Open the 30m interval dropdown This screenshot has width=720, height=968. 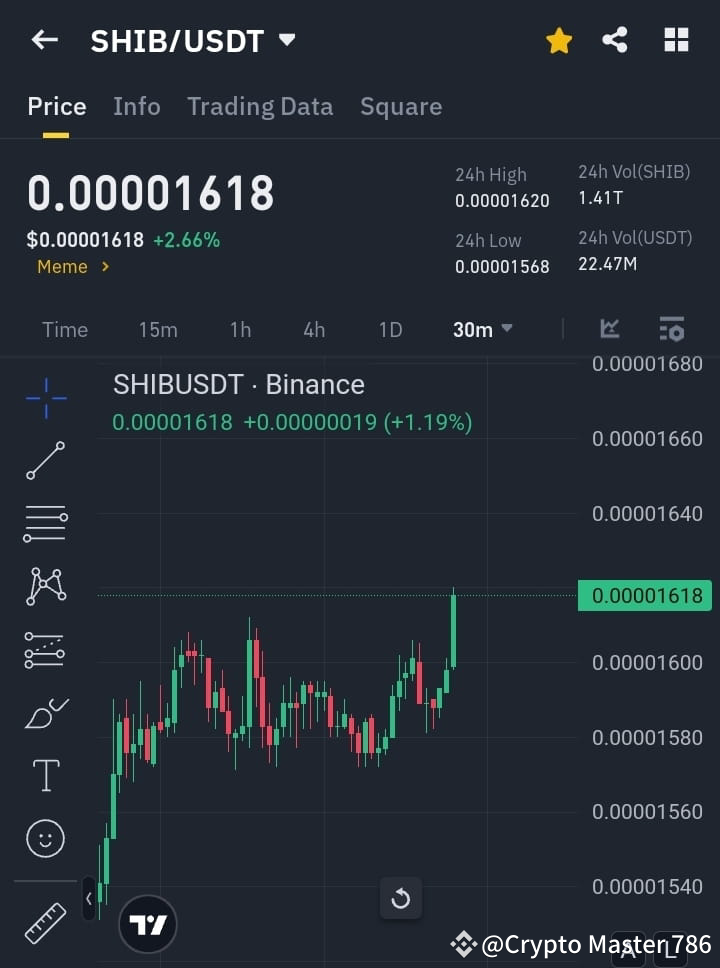(482, 329)
